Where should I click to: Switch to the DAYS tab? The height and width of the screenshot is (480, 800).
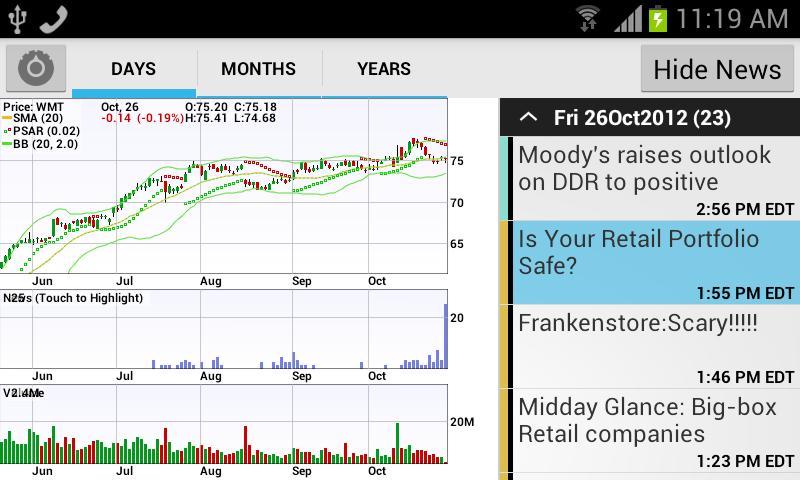tap(133, 69)
